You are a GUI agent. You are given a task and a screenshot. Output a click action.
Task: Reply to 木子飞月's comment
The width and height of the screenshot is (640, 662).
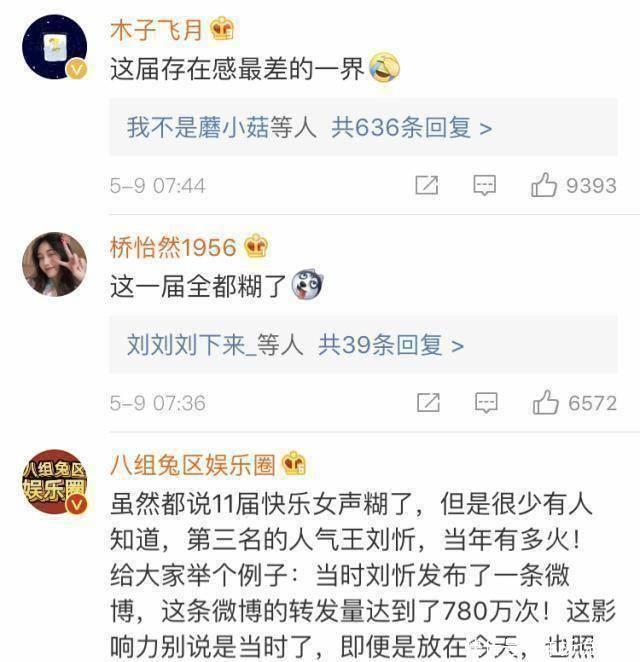[x=485, y=185]
